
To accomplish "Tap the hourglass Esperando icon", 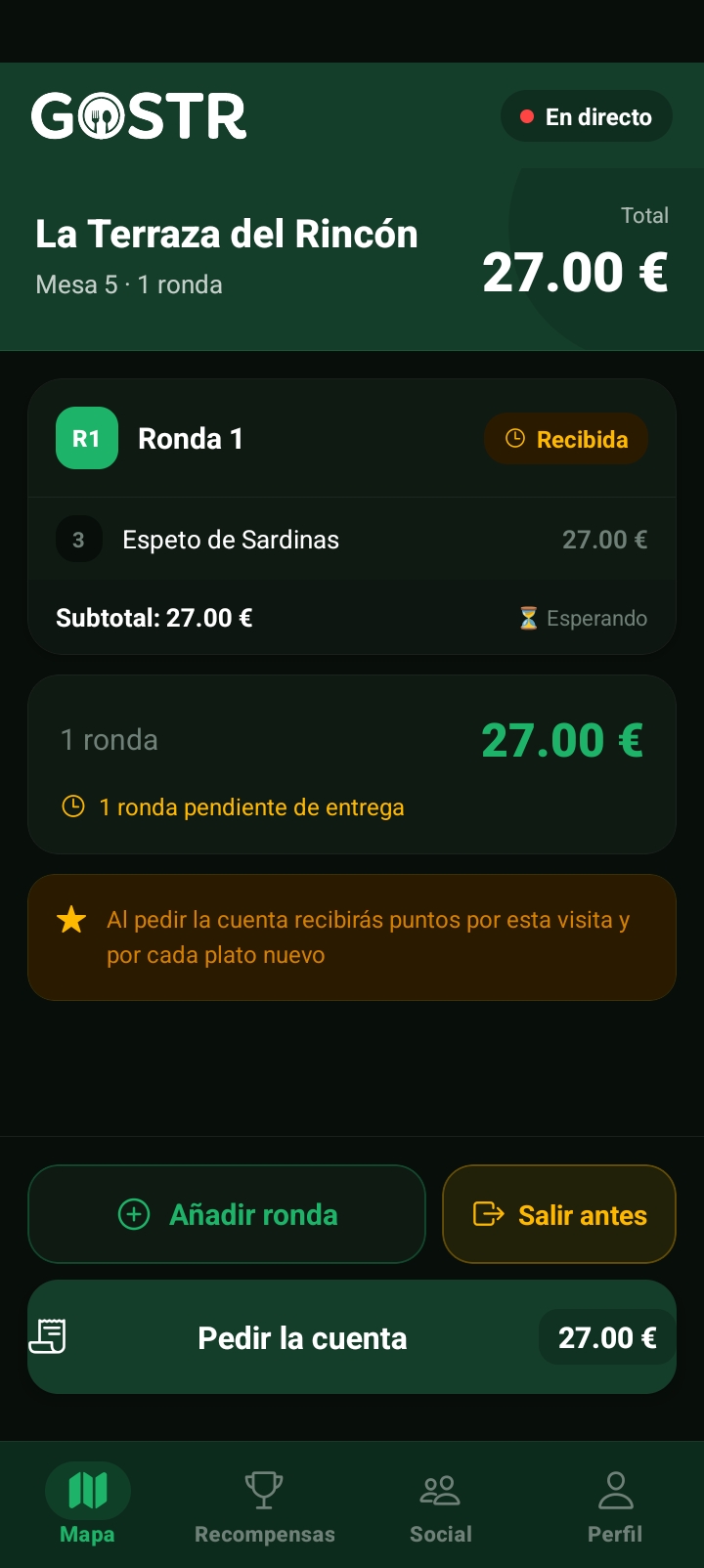I will click(x=528, y=618).
